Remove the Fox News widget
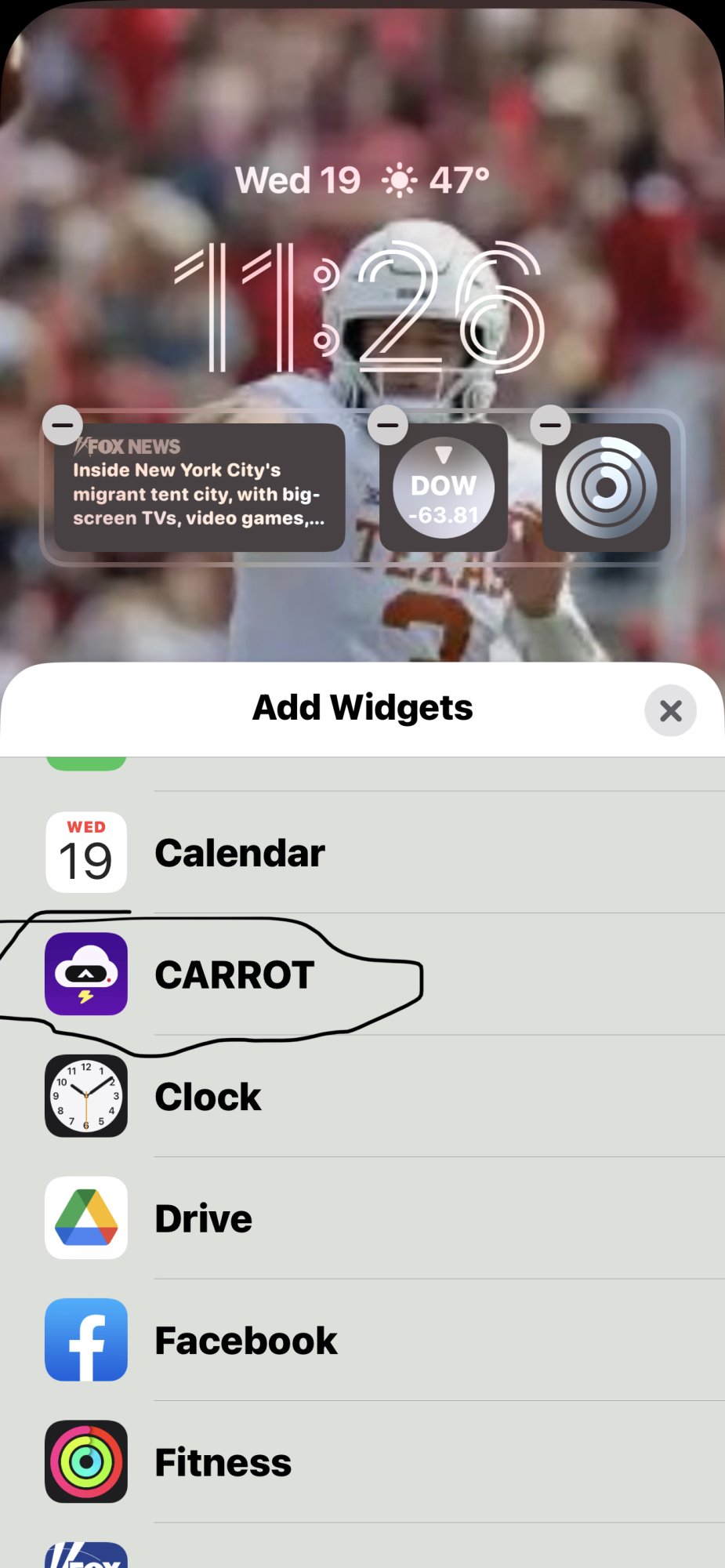The height and width of the screenshot is (1568, 725). click(63, 426)
